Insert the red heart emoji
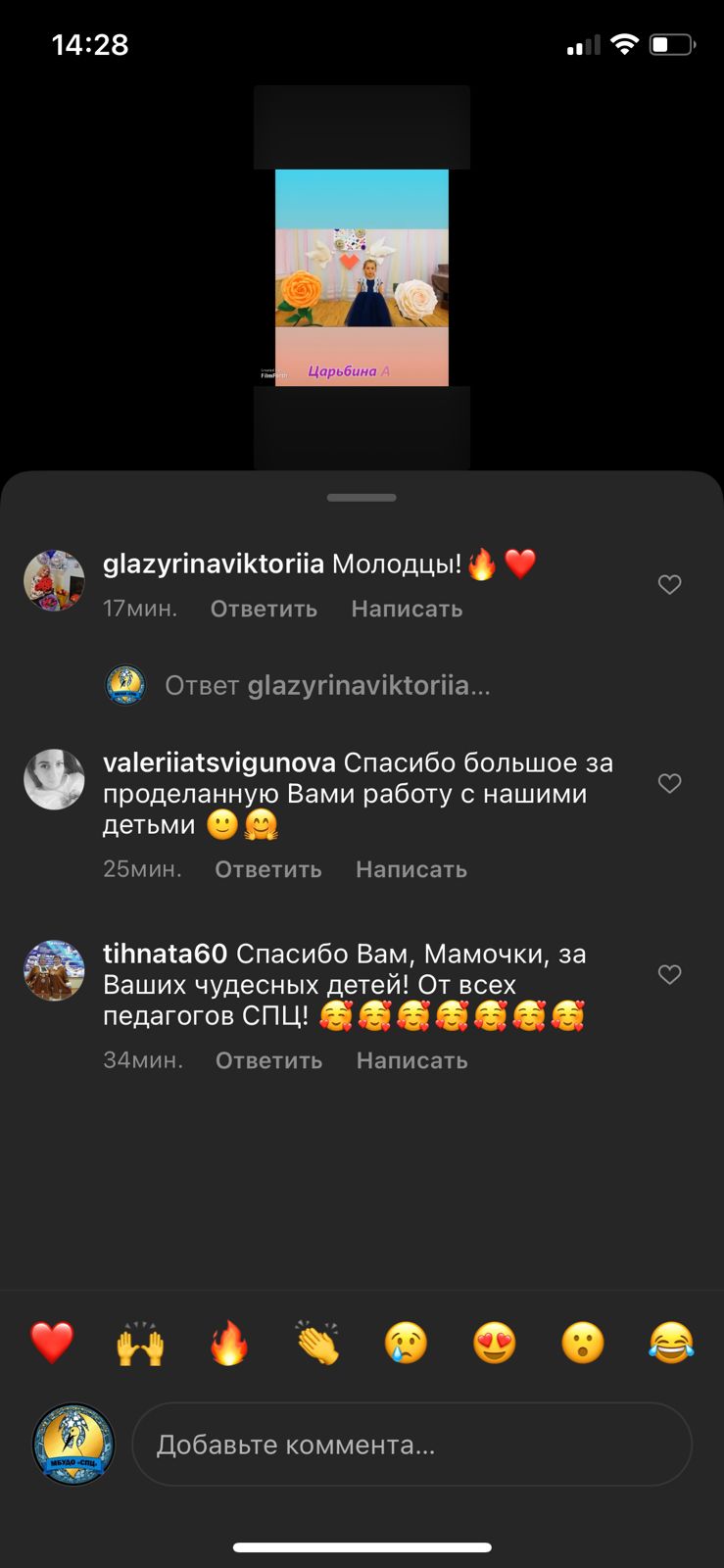Viewport: 724px width, 1568px height. click(52, 1343)
